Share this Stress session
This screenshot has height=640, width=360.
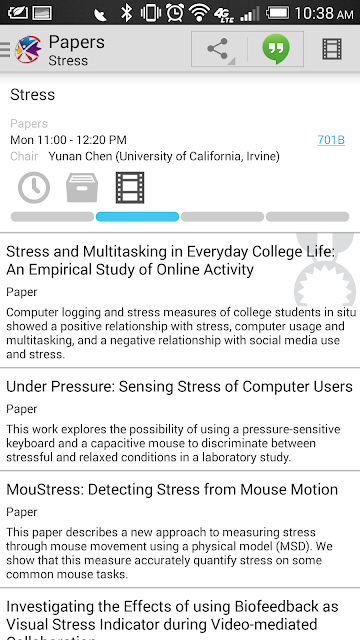pos(218,49)
